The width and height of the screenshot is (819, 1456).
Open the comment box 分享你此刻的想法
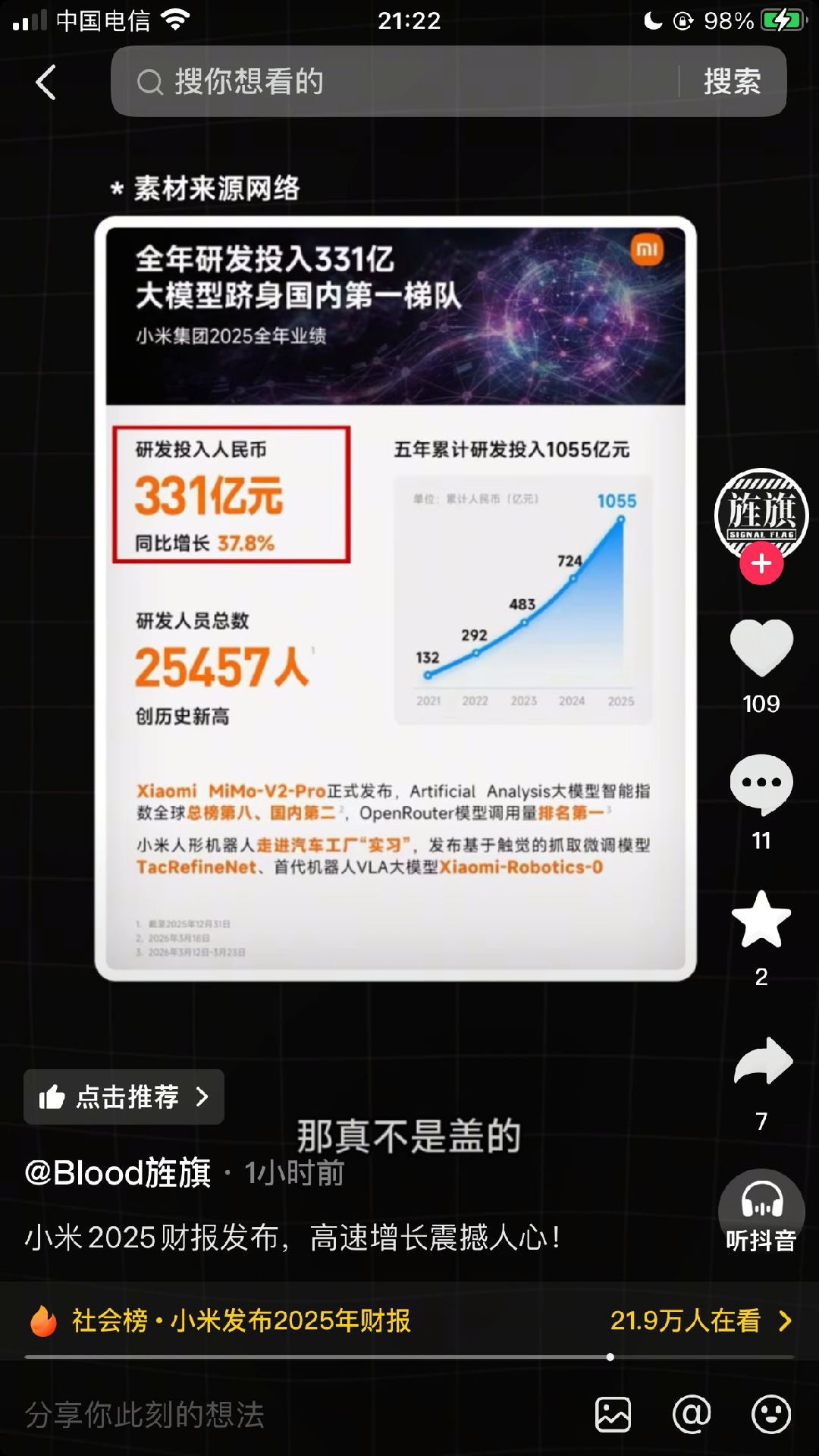[x=227, y=1415]
